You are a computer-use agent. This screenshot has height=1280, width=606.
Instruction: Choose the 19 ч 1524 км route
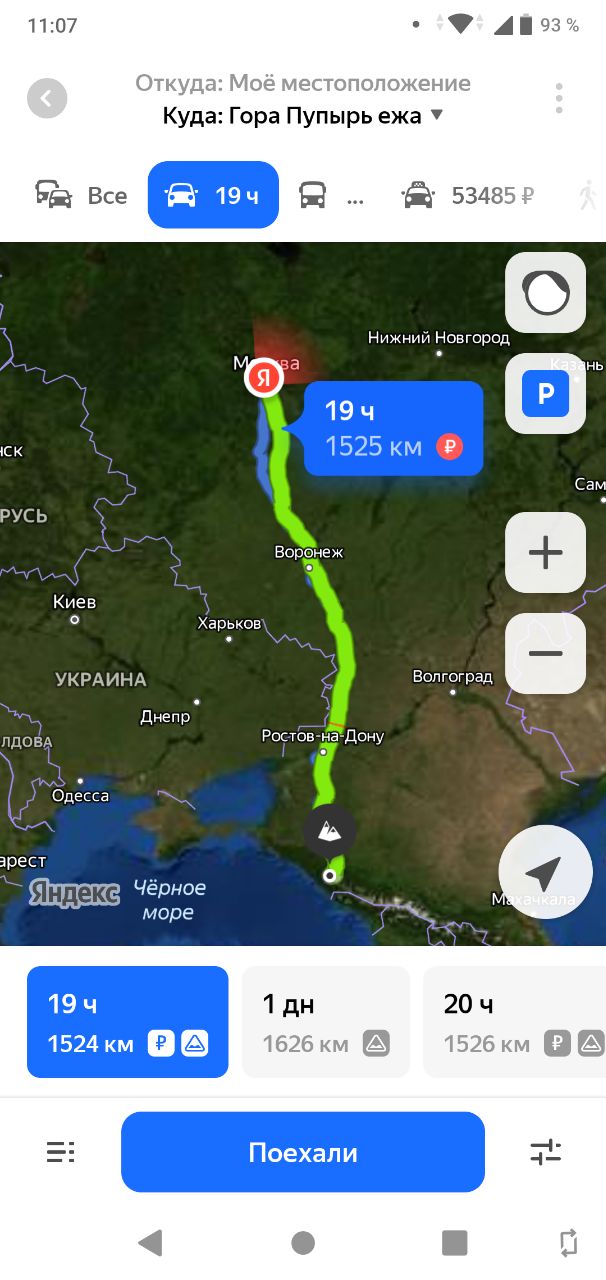(x=128, y=1022)
